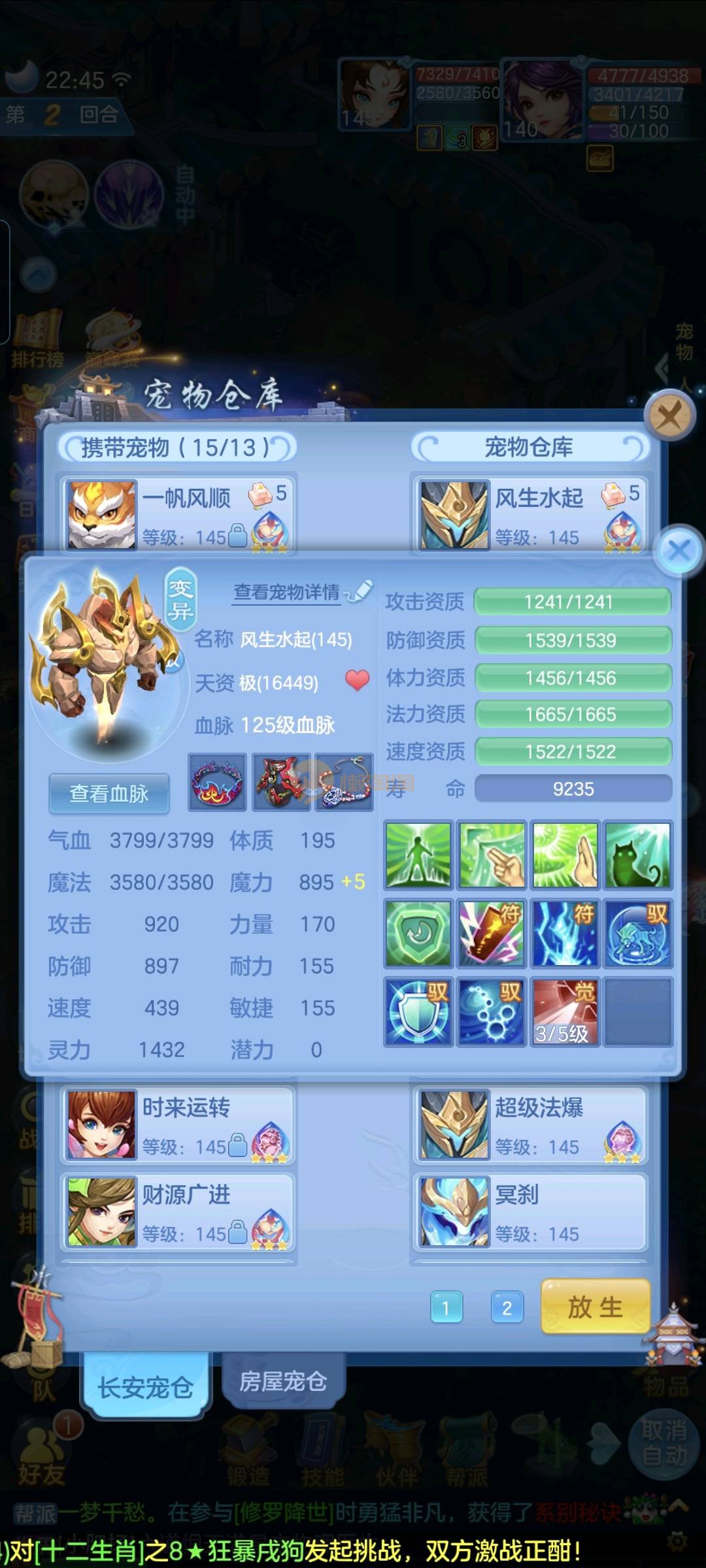This screenshot has height=1568, width=706.
Task: Go to page 2 of warehouse
Action: [507, 1307]
